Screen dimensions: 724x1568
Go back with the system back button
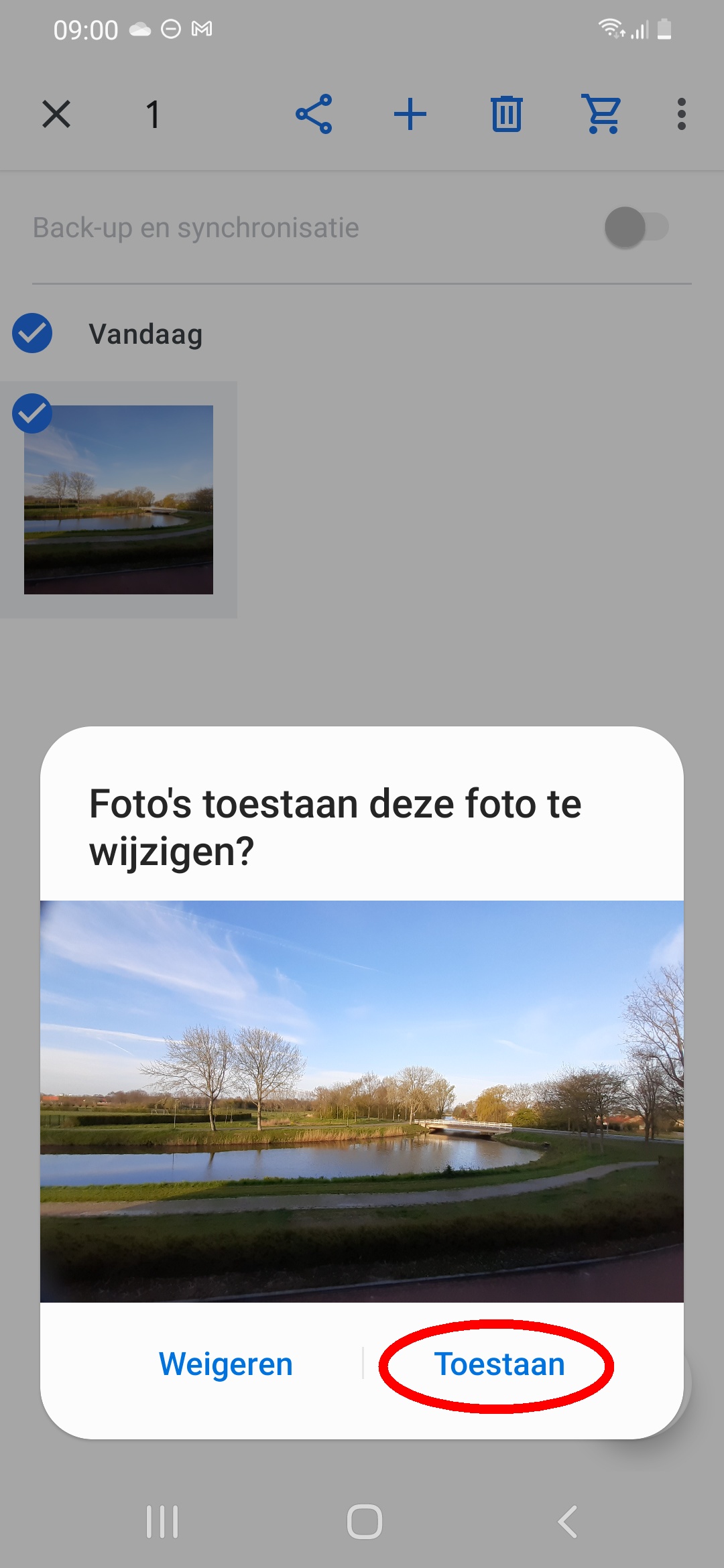[x=567, y=1521]
